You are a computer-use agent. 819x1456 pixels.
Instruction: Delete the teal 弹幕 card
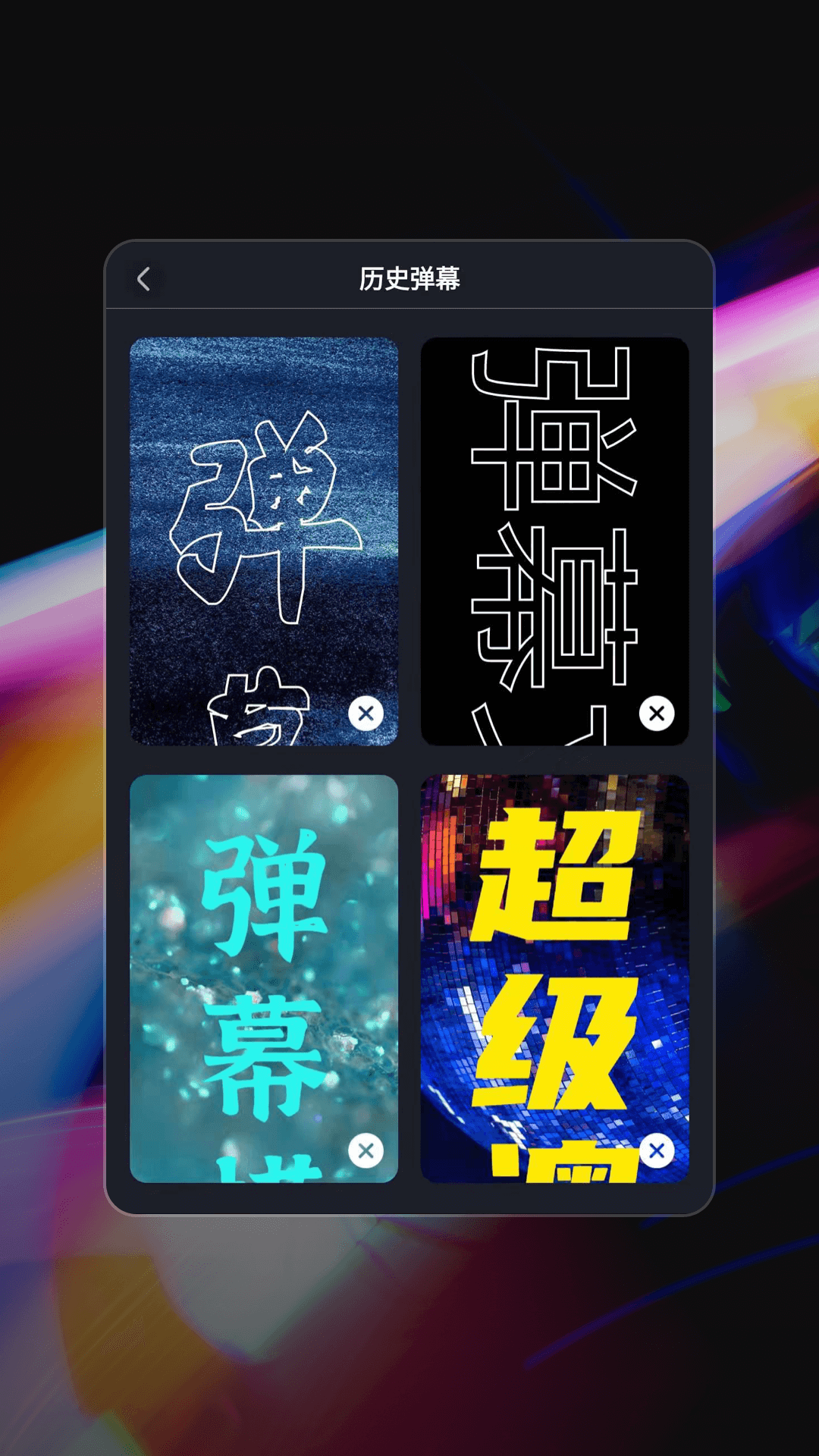(366, 1151)
